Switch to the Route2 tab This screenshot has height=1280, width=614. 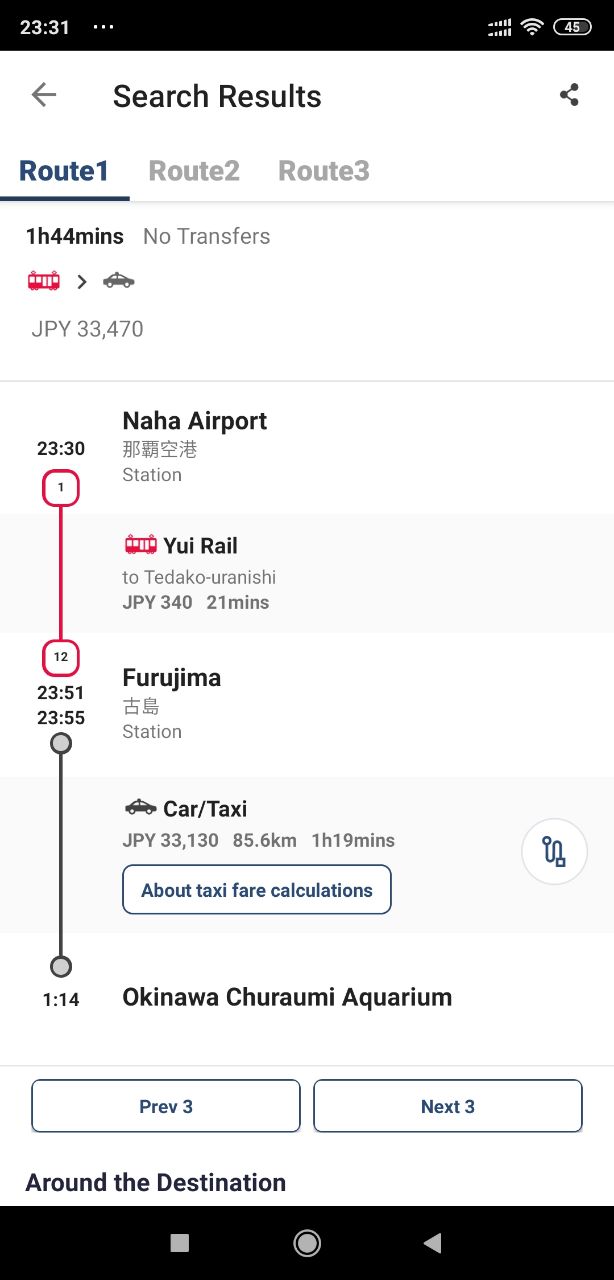194,171
